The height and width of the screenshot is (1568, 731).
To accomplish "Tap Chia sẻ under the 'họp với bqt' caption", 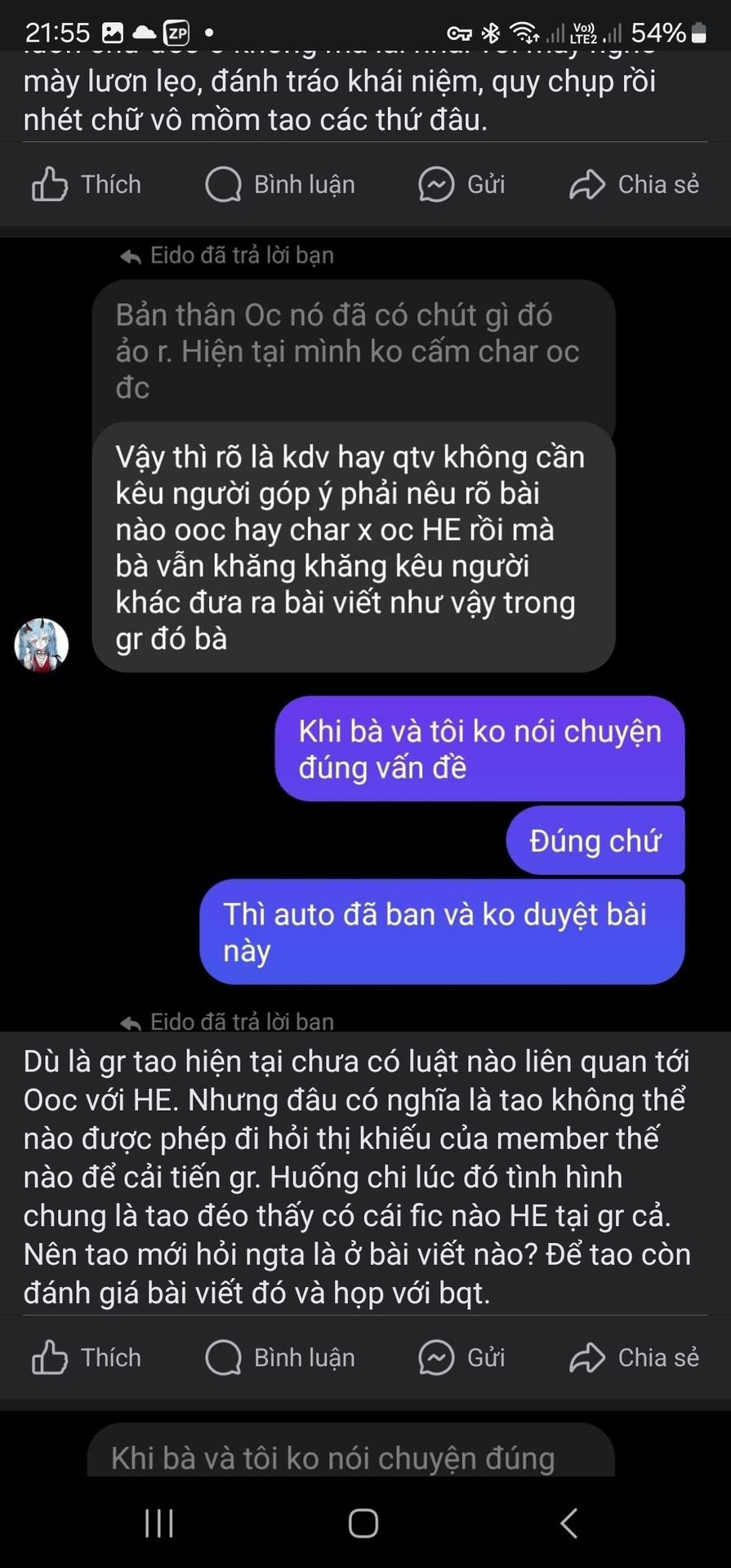I will pos(635,1357).
